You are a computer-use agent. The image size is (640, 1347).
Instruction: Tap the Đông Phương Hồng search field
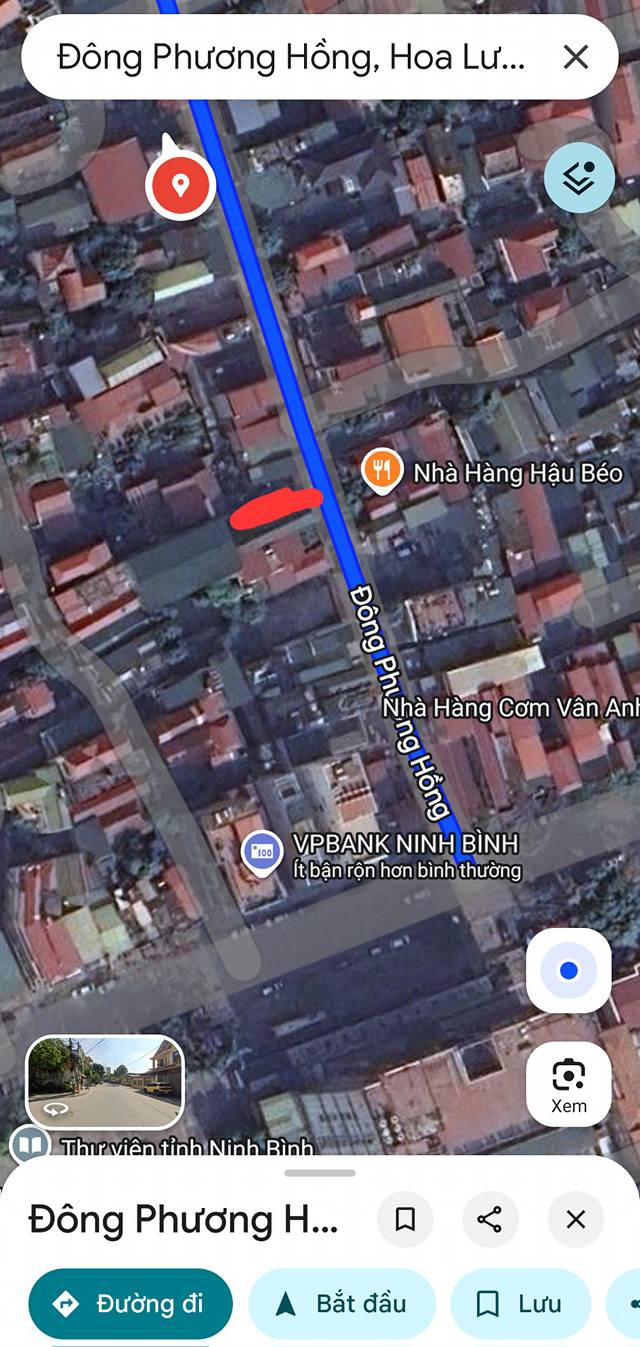290,57
